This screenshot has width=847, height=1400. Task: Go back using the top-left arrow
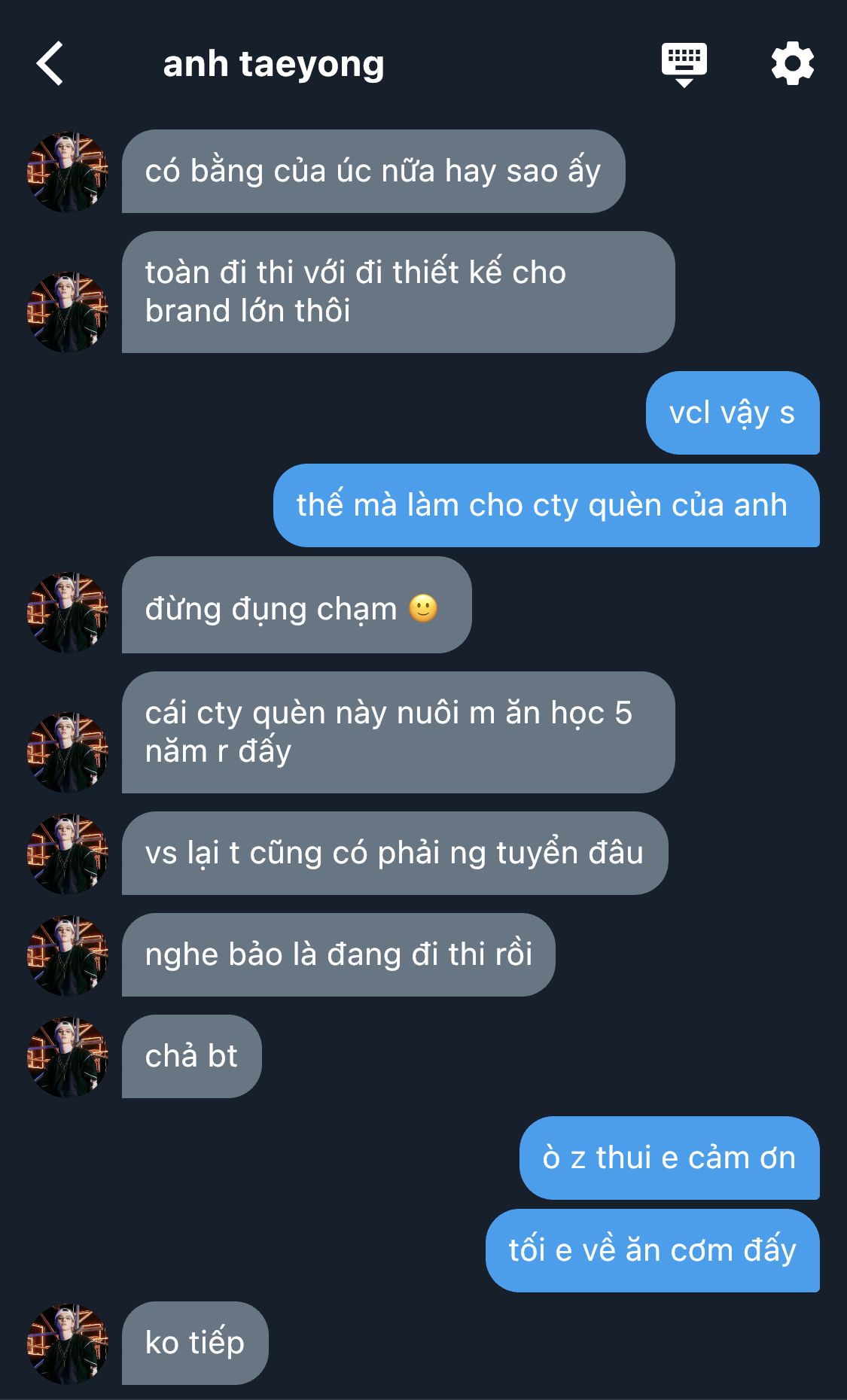[50, 63]
